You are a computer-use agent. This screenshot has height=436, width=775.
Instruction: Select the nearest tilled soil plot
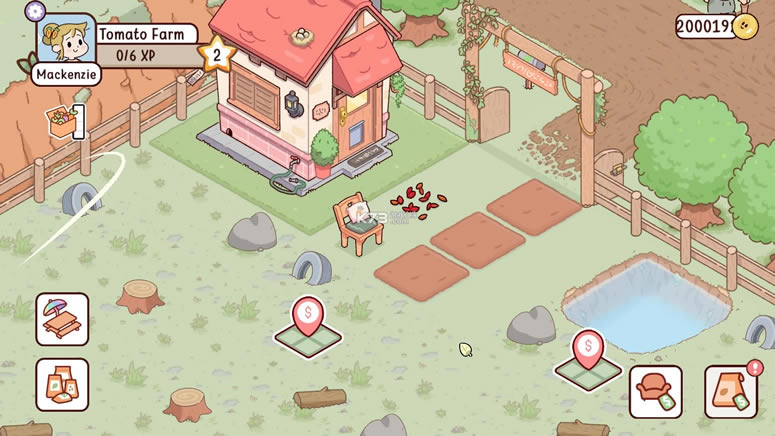coord(421,273)
